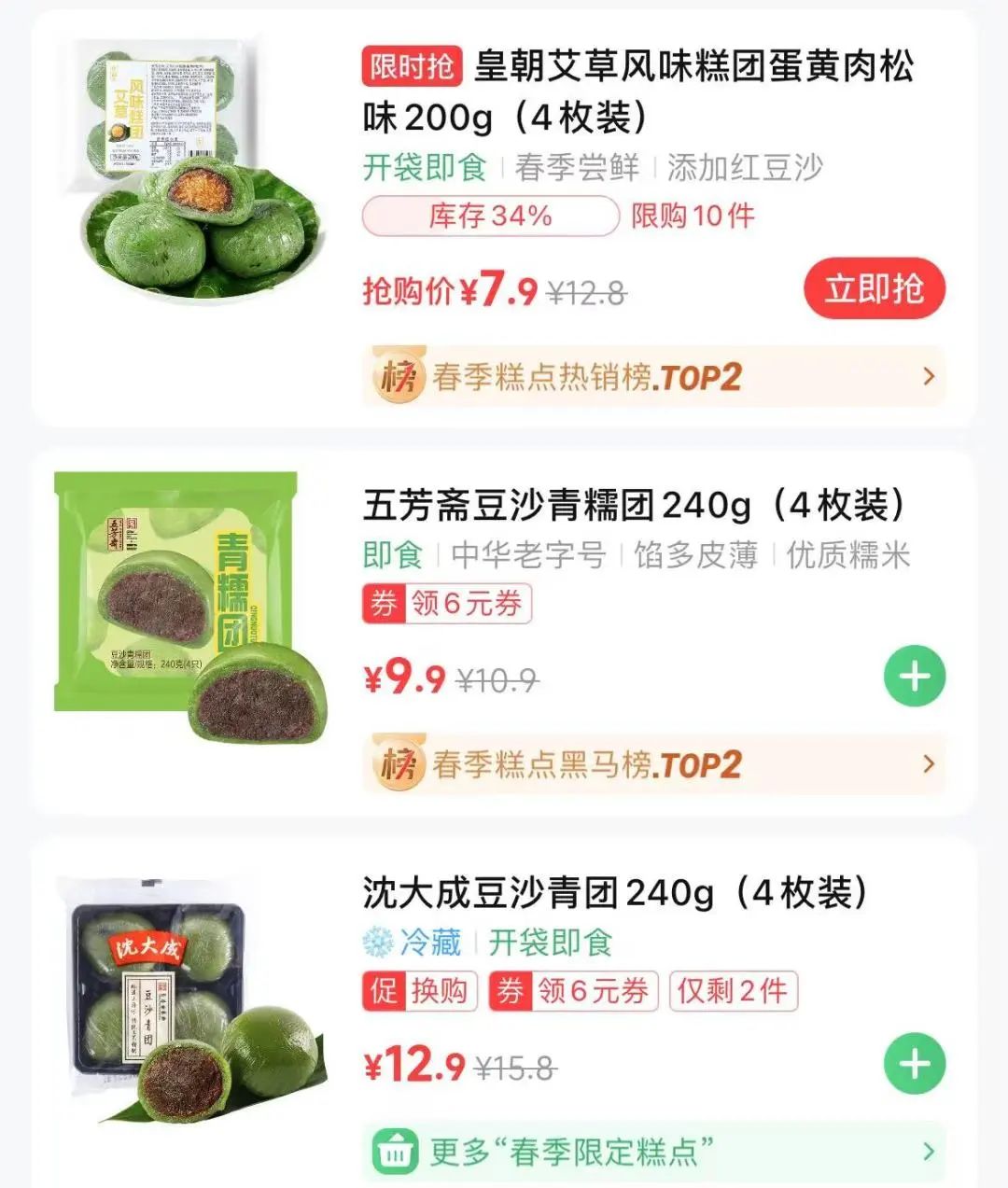Add 沈大成豆沙青团 to cart

tap(914, 1064)
